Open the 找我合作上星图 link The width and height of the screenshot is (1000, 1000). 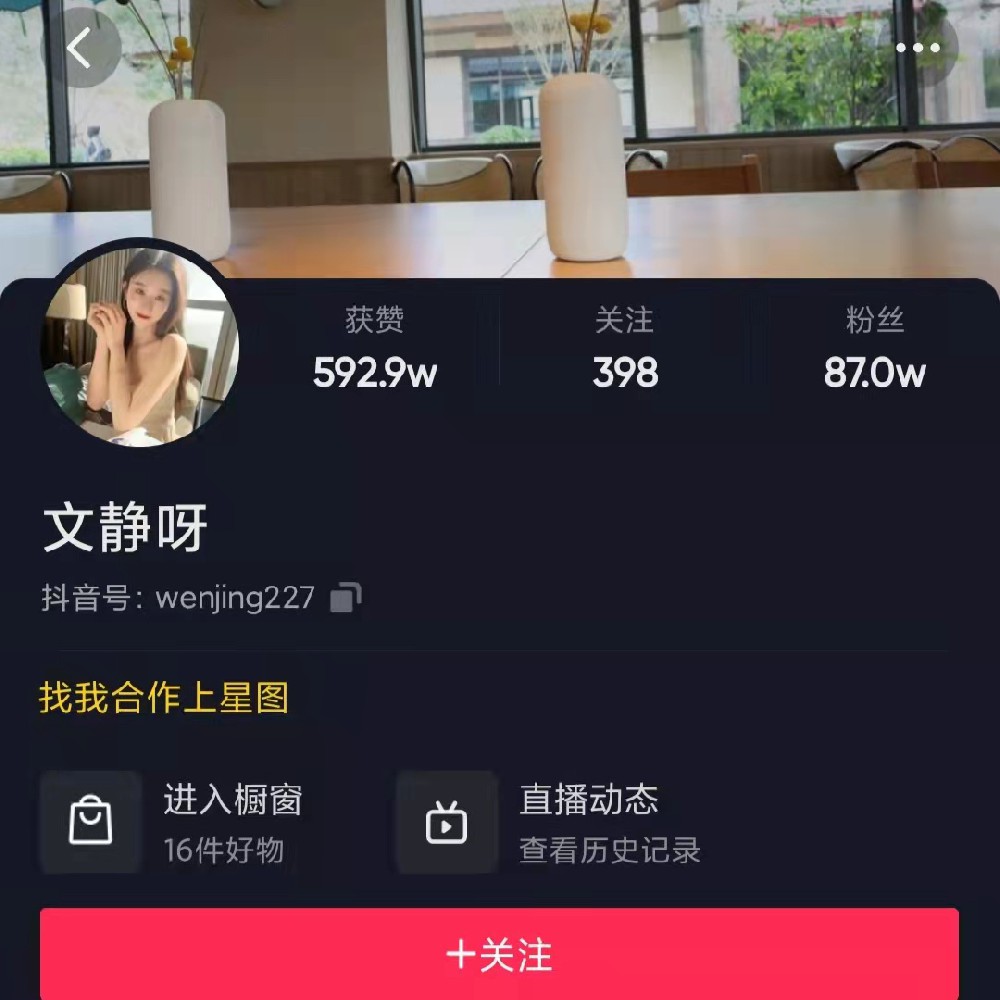[x=164, y=698]
